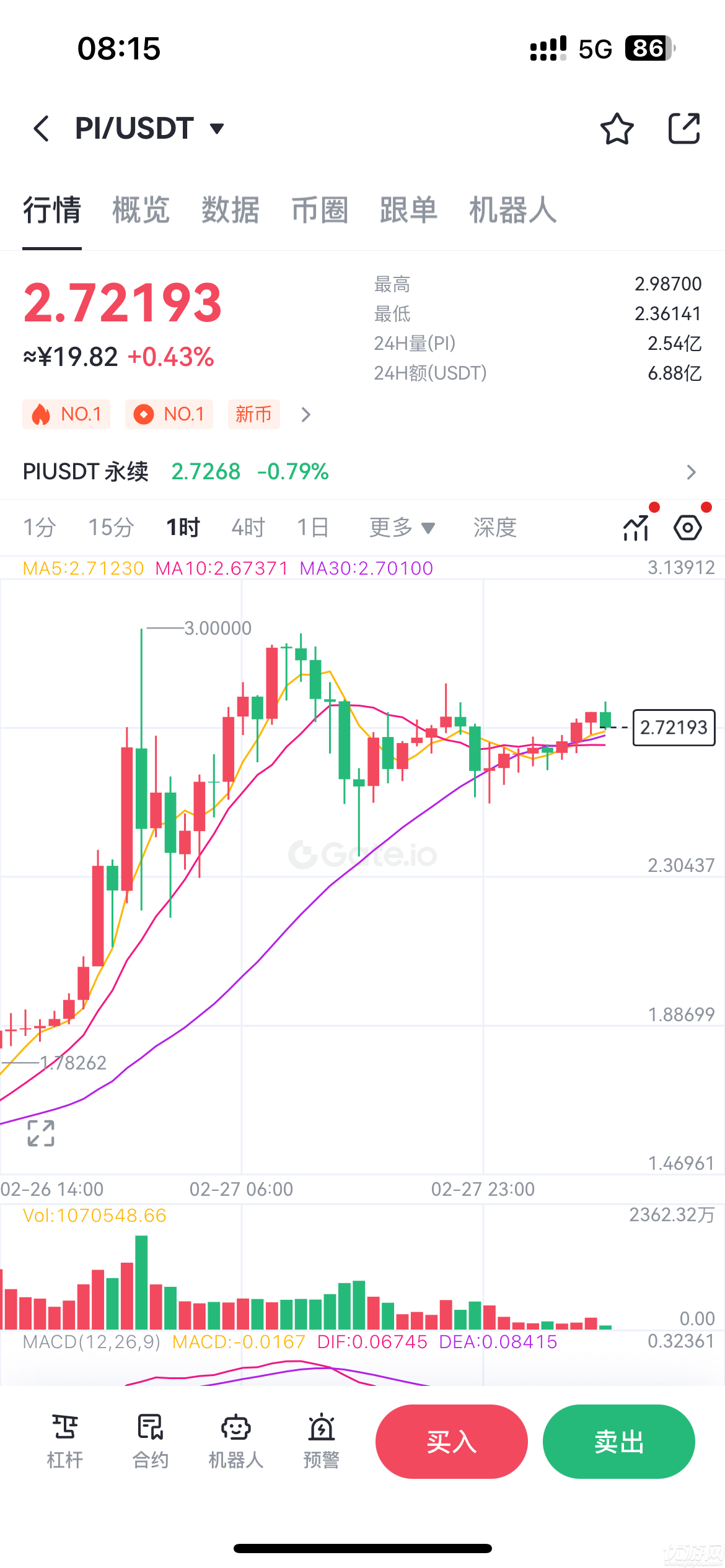Screen dimensions: 725x1568
Task: Switch to the 币圈 tab
Action: click(x=319, y=210)
